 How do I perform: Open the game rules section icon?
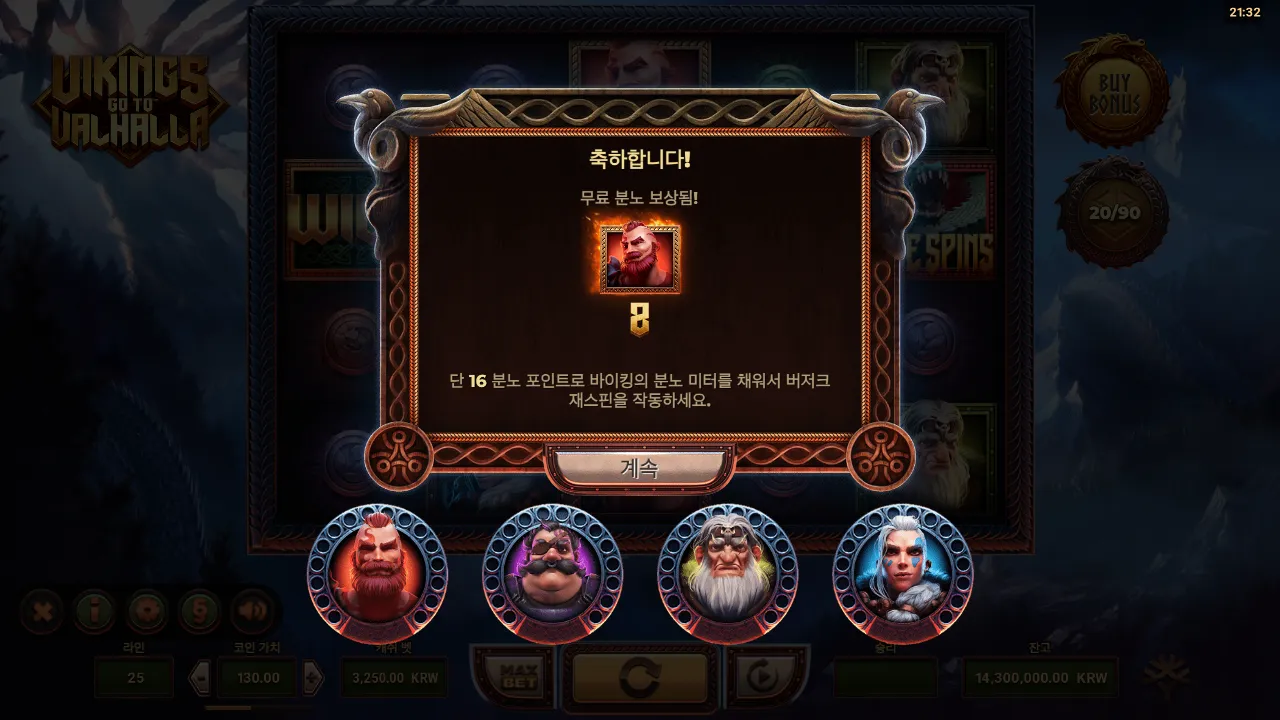tap(199, 611)
